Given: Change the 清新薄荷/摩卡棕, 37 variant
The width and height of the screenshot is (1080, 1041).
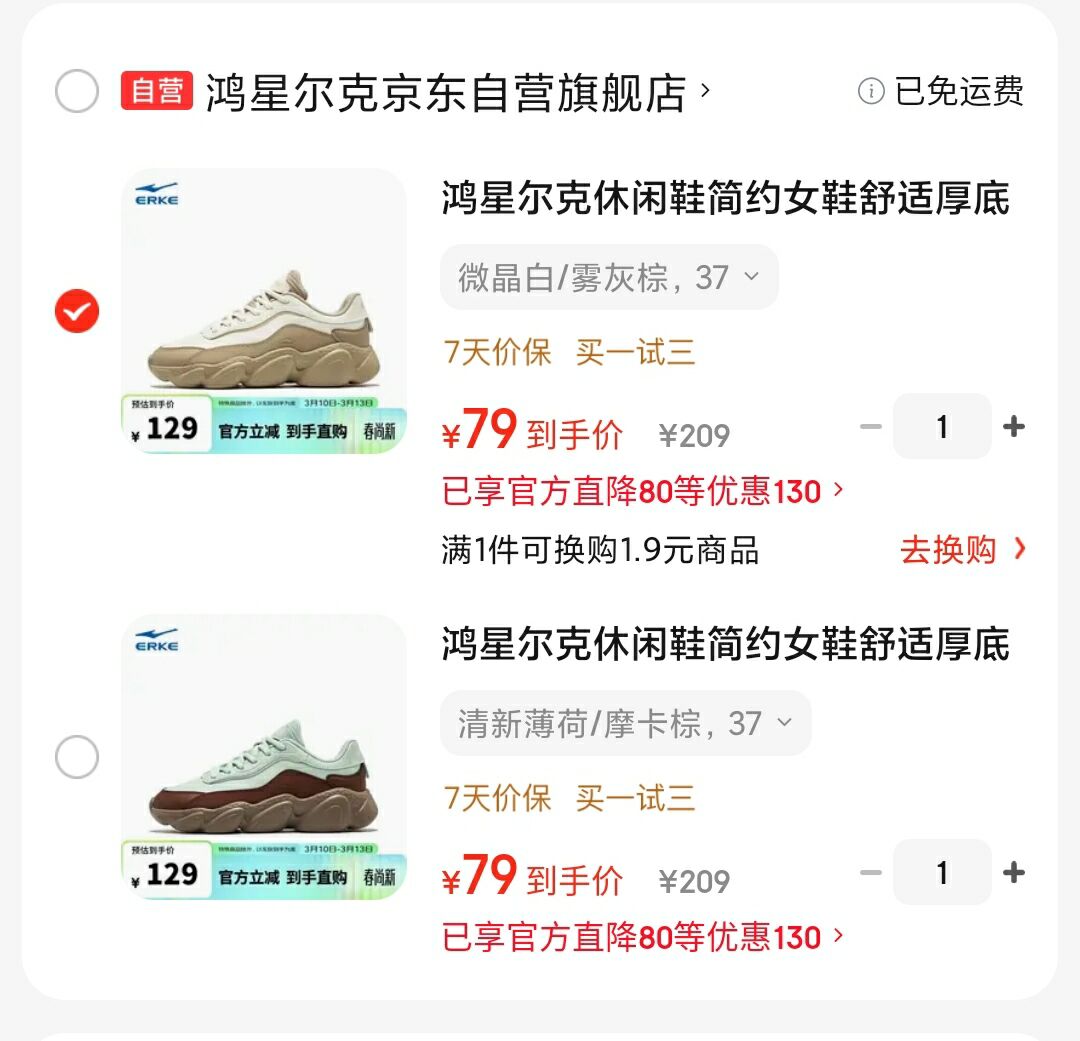Looking at the screenshot, I should [x=625, y=723].
